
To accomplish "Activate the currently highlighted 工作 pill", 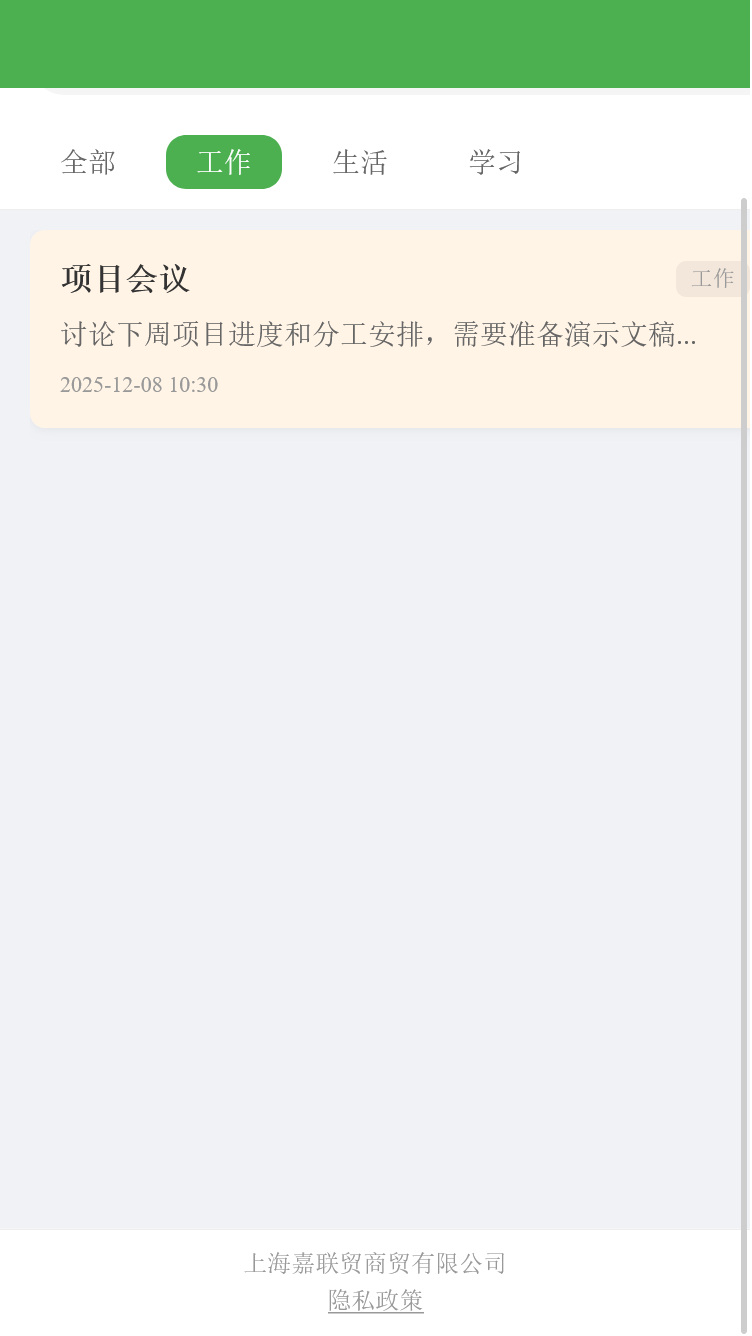I will [x=224, y=161].
